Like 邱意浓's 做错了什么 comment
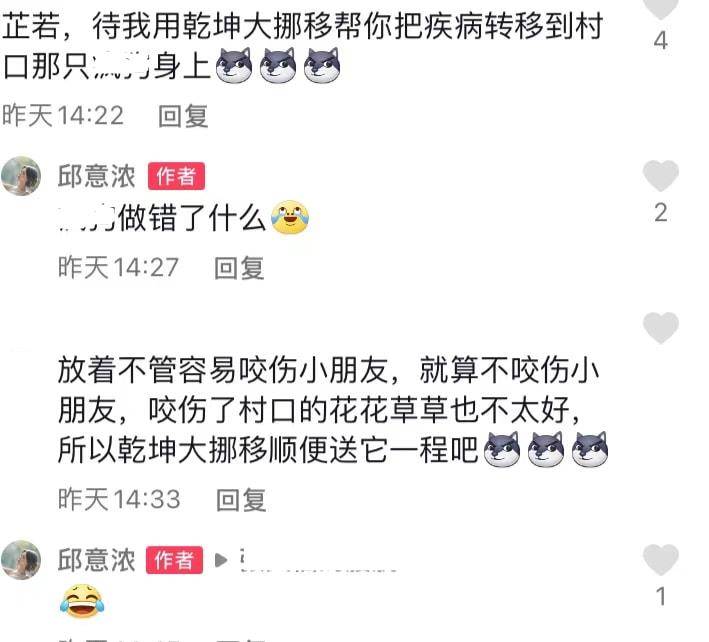Viewport: 709px width, 642px height. (x=660, y=177)
